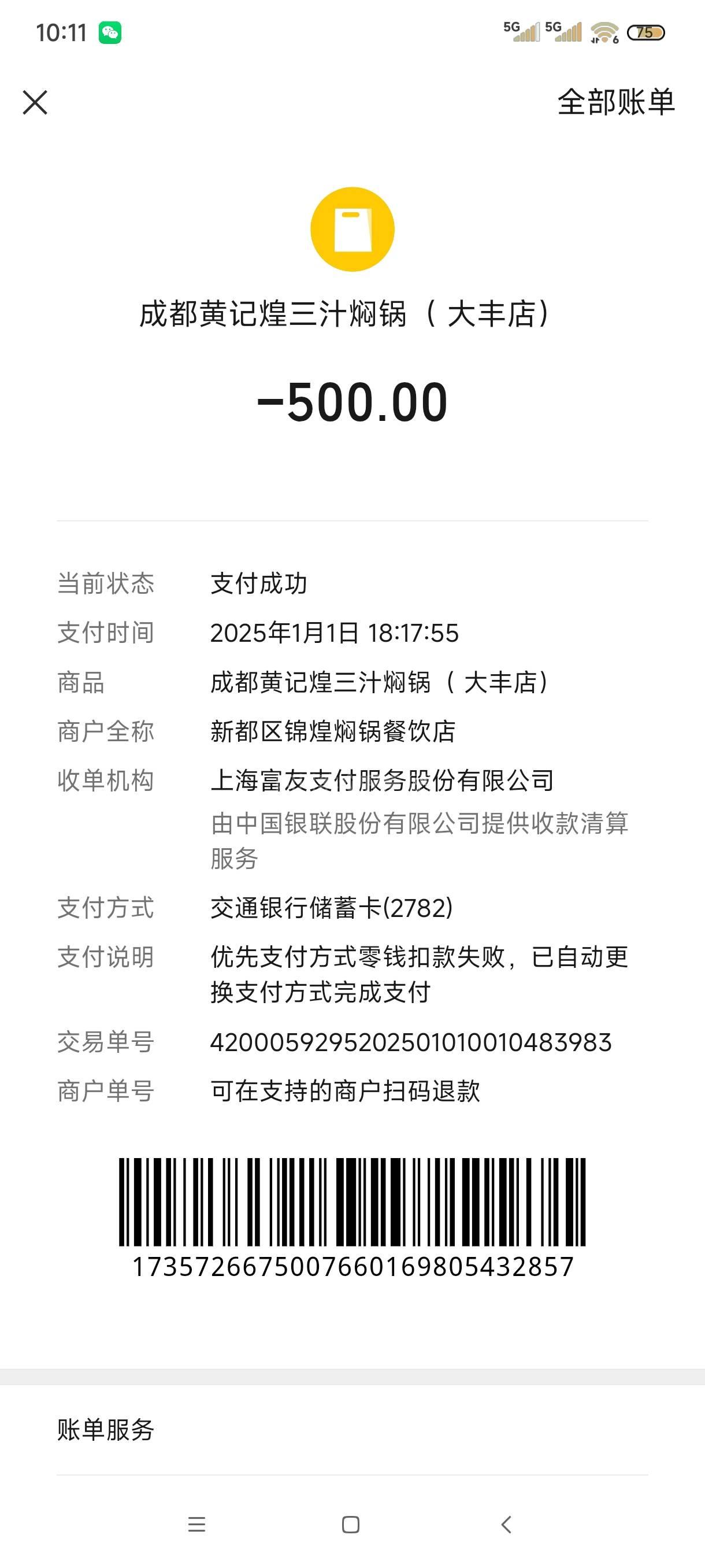This screenshot has height=1568, width=705.
Task: Tap the system back button
Action: pyautogui.click(x=506, y=1524)
